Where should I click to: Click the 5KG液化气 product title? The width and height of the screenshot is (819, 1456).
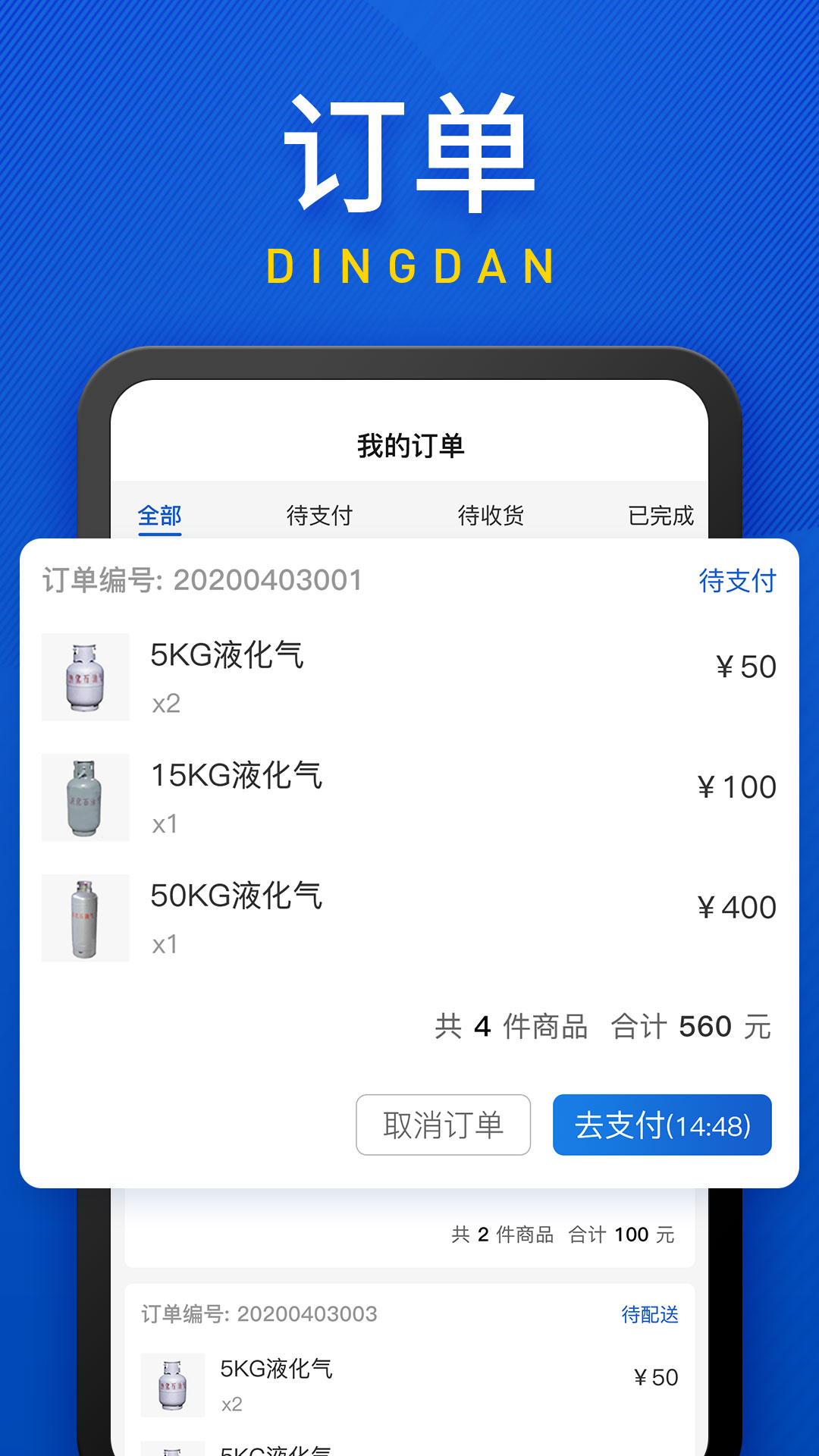(226, 658)
